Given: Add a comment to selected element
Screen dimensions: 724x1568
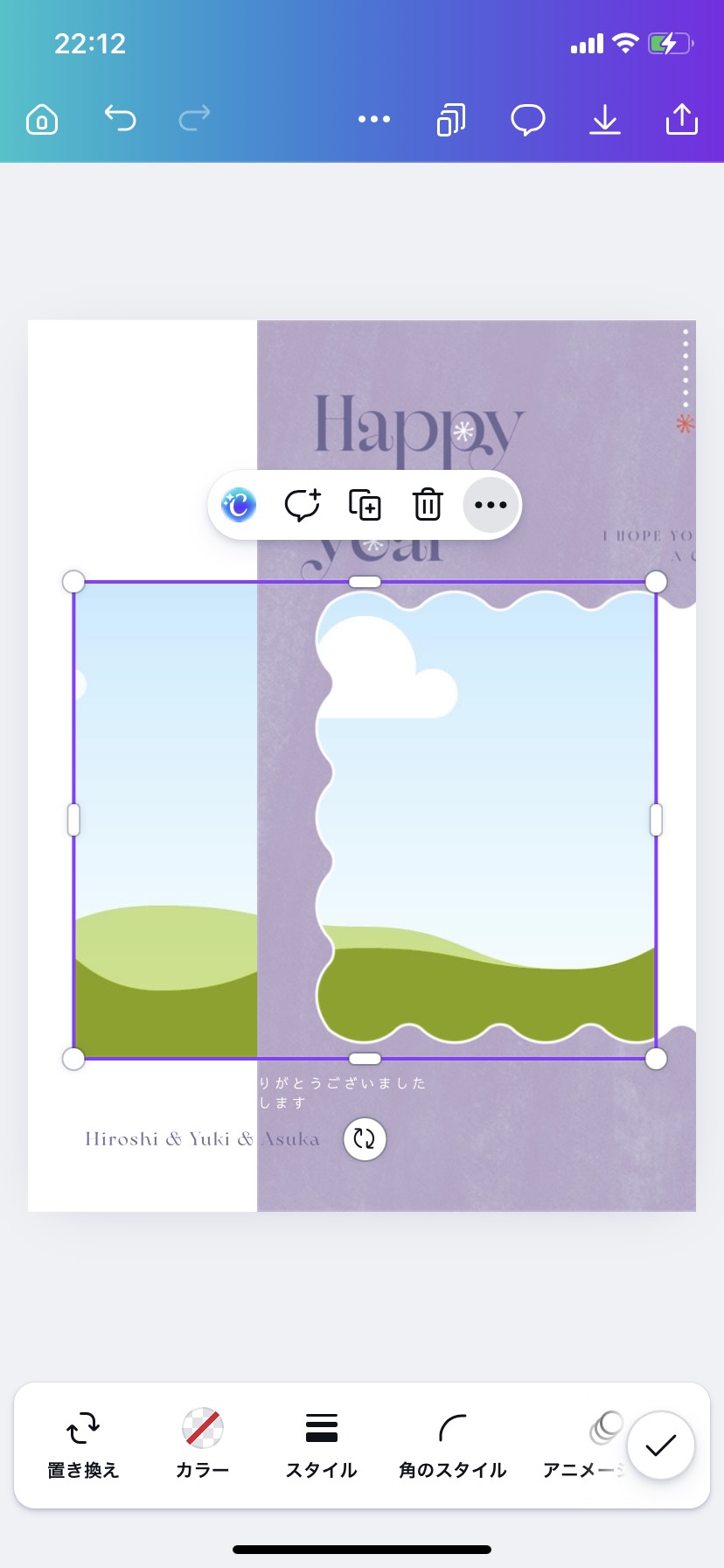Looking at the screenshot, I should 303,505.
